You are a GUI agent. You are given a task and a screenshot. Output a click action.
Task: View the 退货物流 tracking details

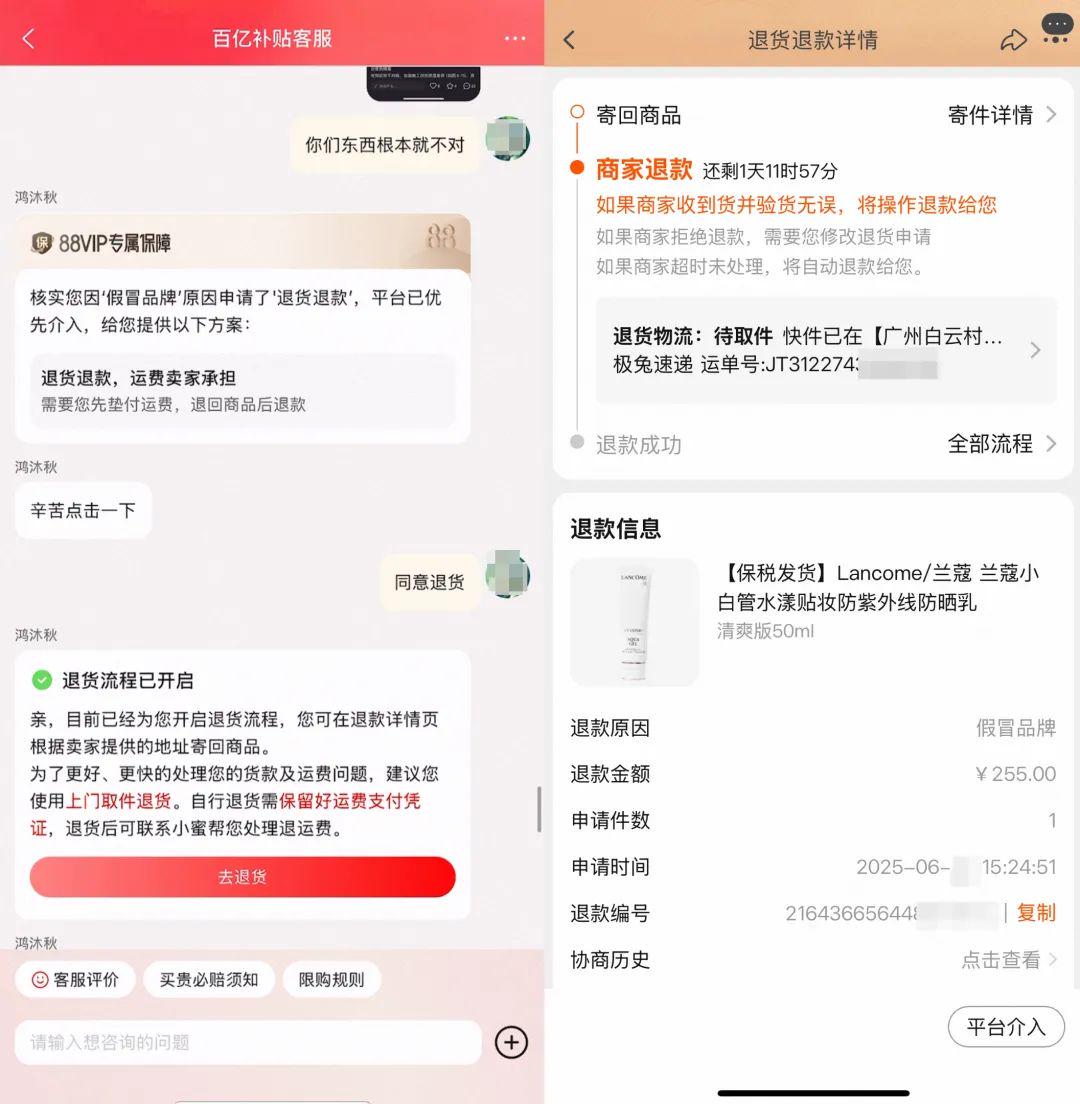[825, 350]
